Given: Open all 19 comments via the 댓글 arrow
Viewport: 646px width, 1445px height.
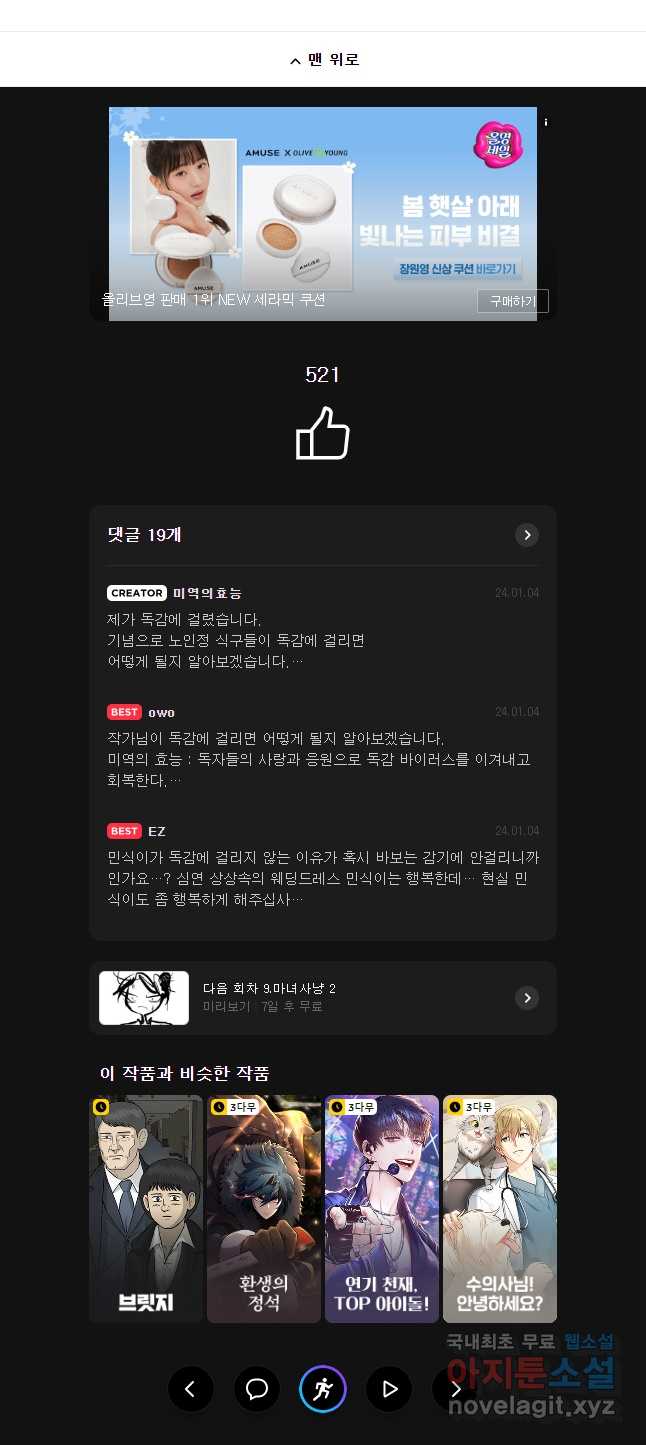Looking at the screenshot, I should pyautogui.click(x=527, y=535).
